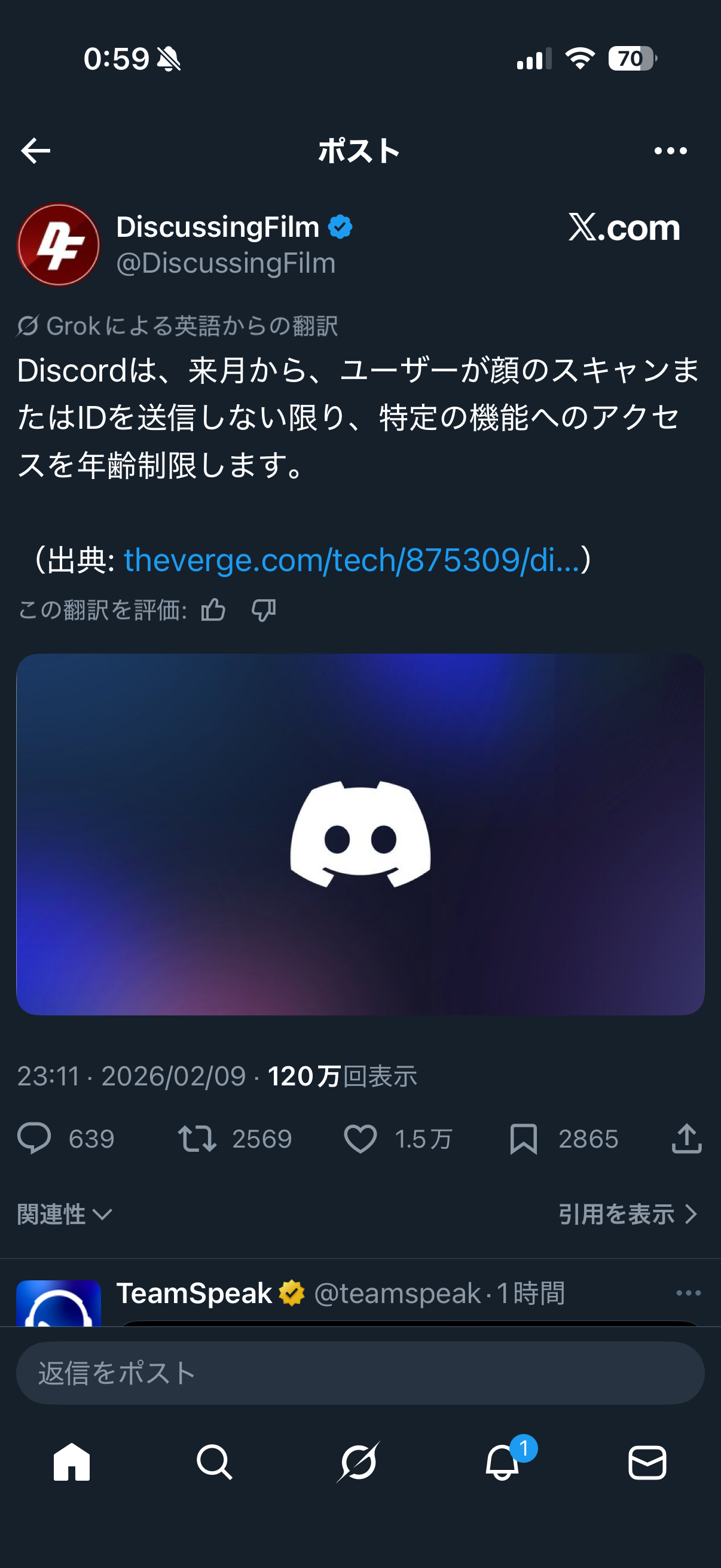This screenshot has width=721, height=1568.
Task: Like the DiscussingFilm post
Action: 360,1138
